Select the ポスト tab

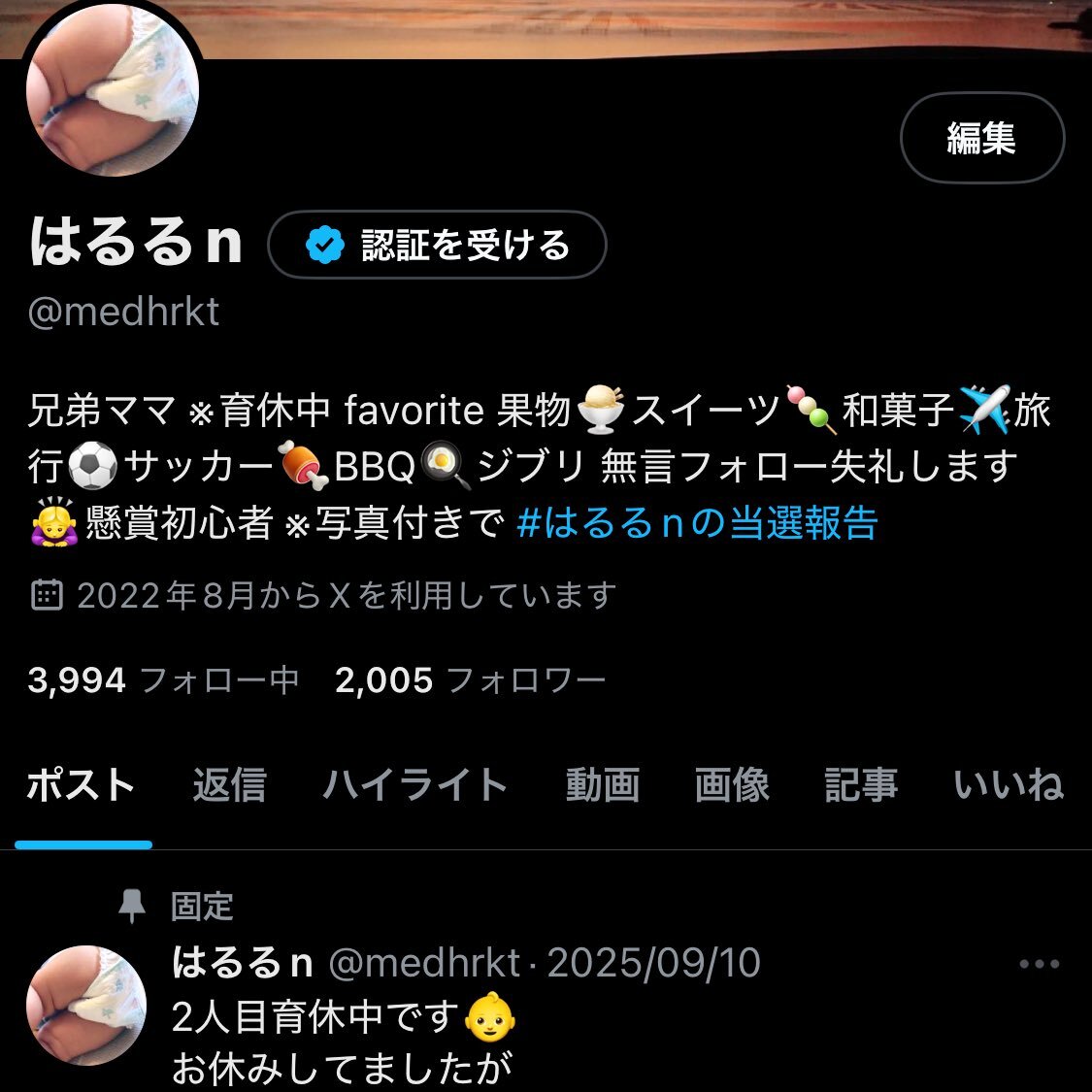[82, 785]
